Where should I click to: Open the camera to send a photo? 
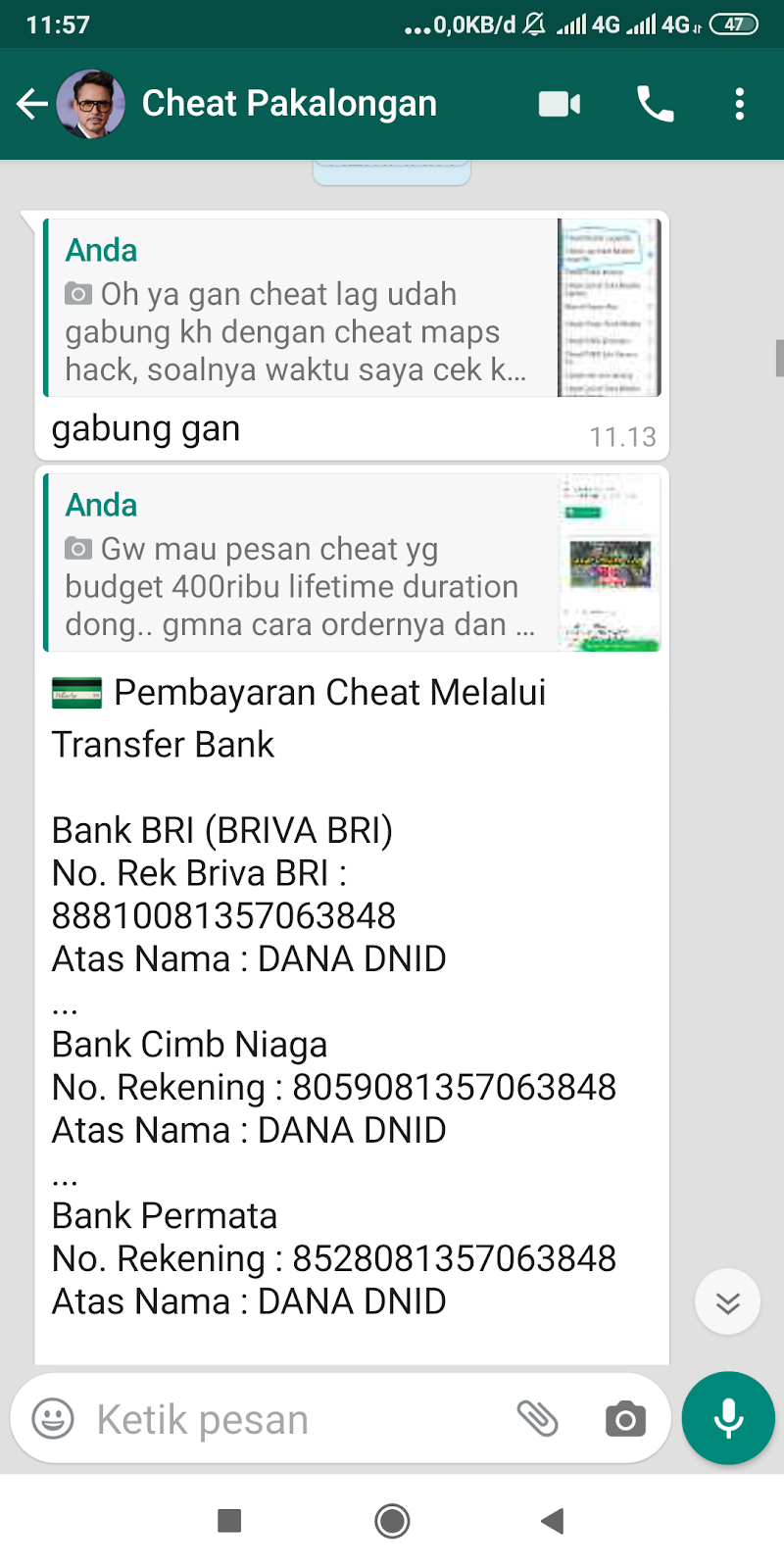pos(625,1419)
